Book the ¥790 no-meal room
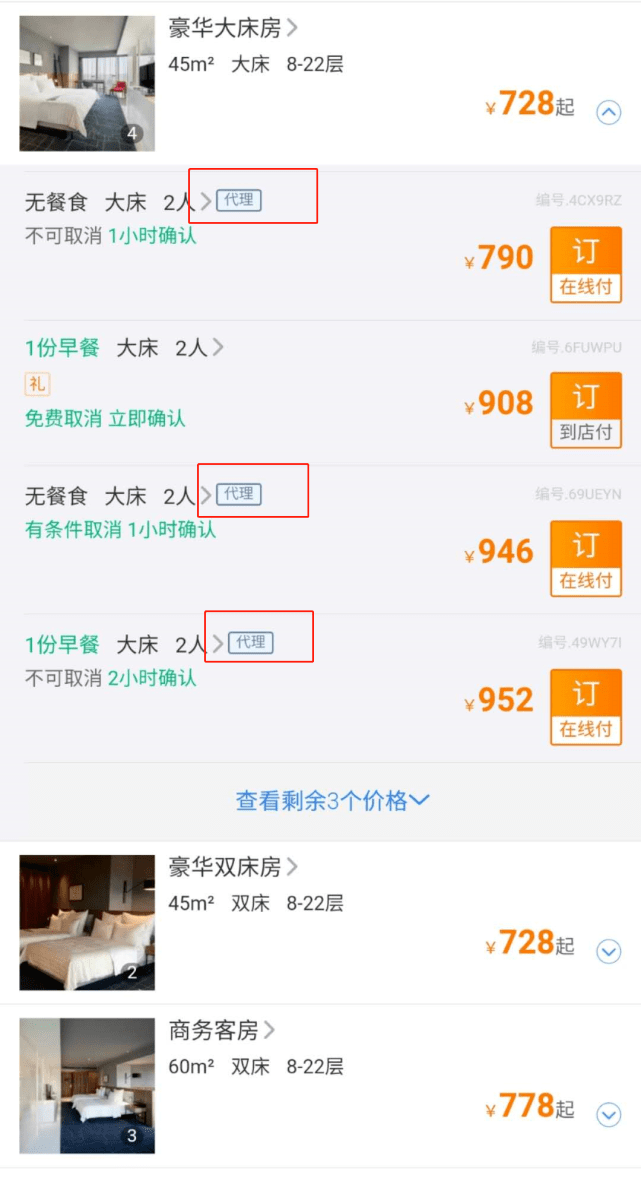Image resolution: width=641 pixels, height=1178 pixels. (585, 264)
